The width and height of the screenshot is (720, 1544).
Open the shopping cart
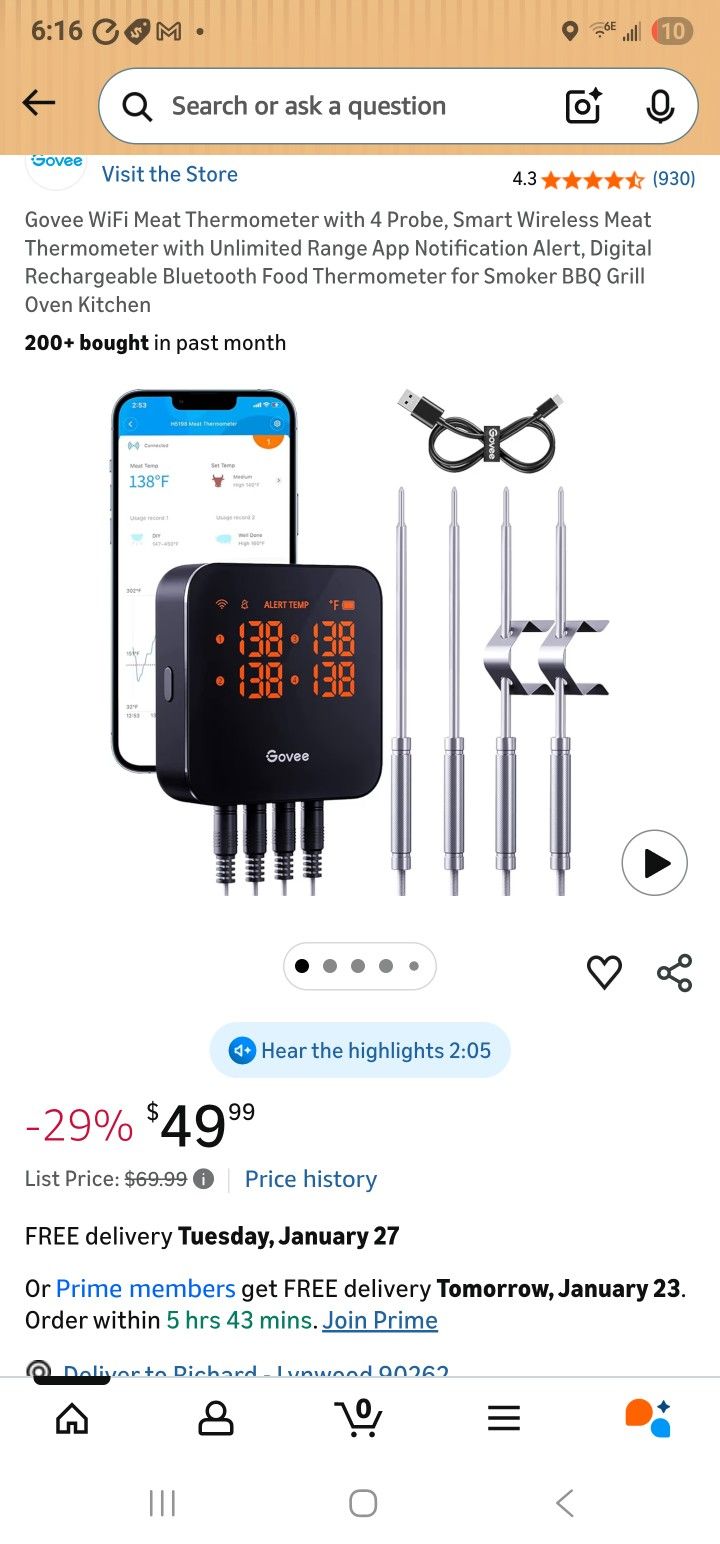(x=359, y=1417)
